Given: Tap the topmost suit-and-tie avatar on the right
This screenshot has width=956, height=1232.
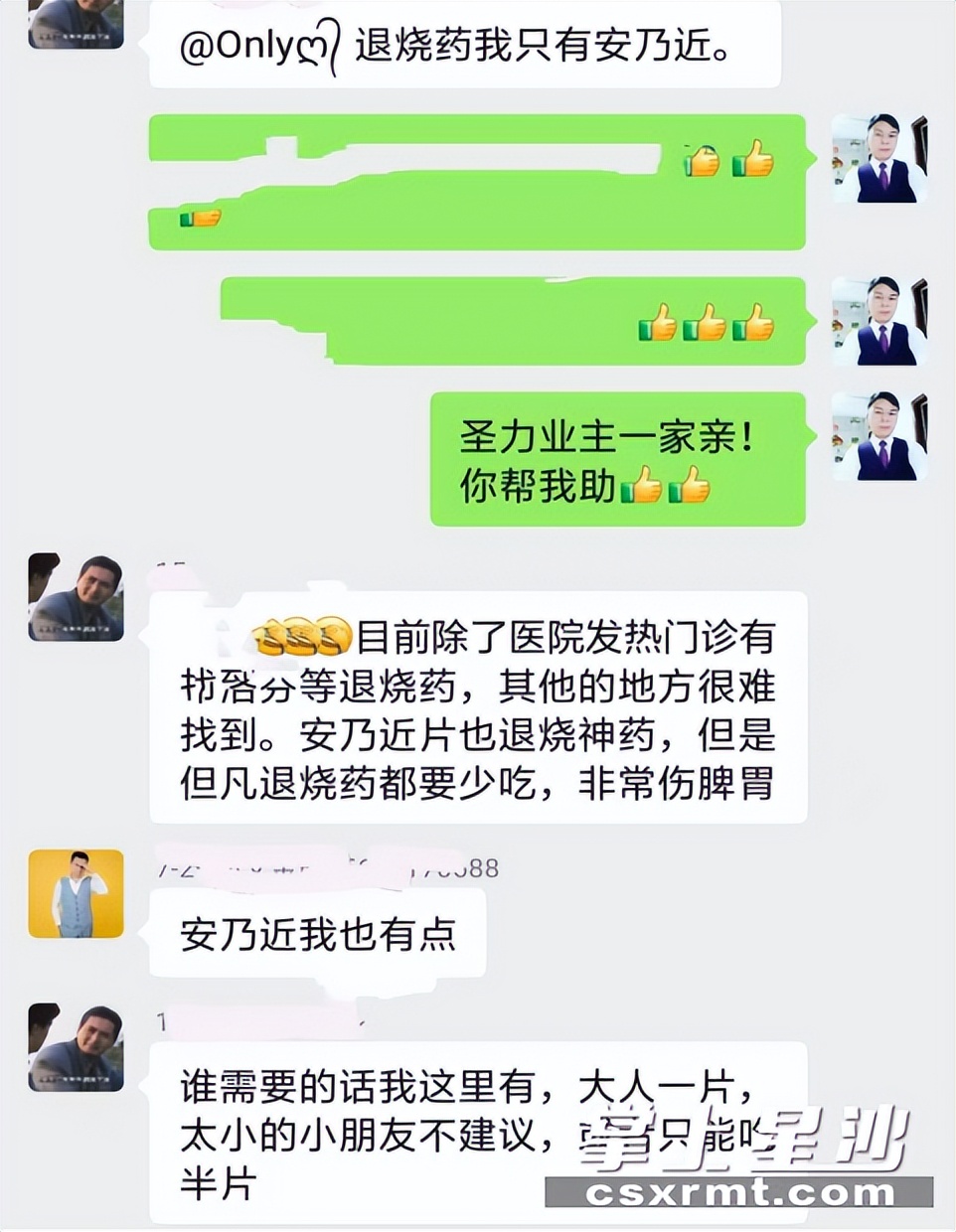Looking at the screenshot, I should click(878, 161).
